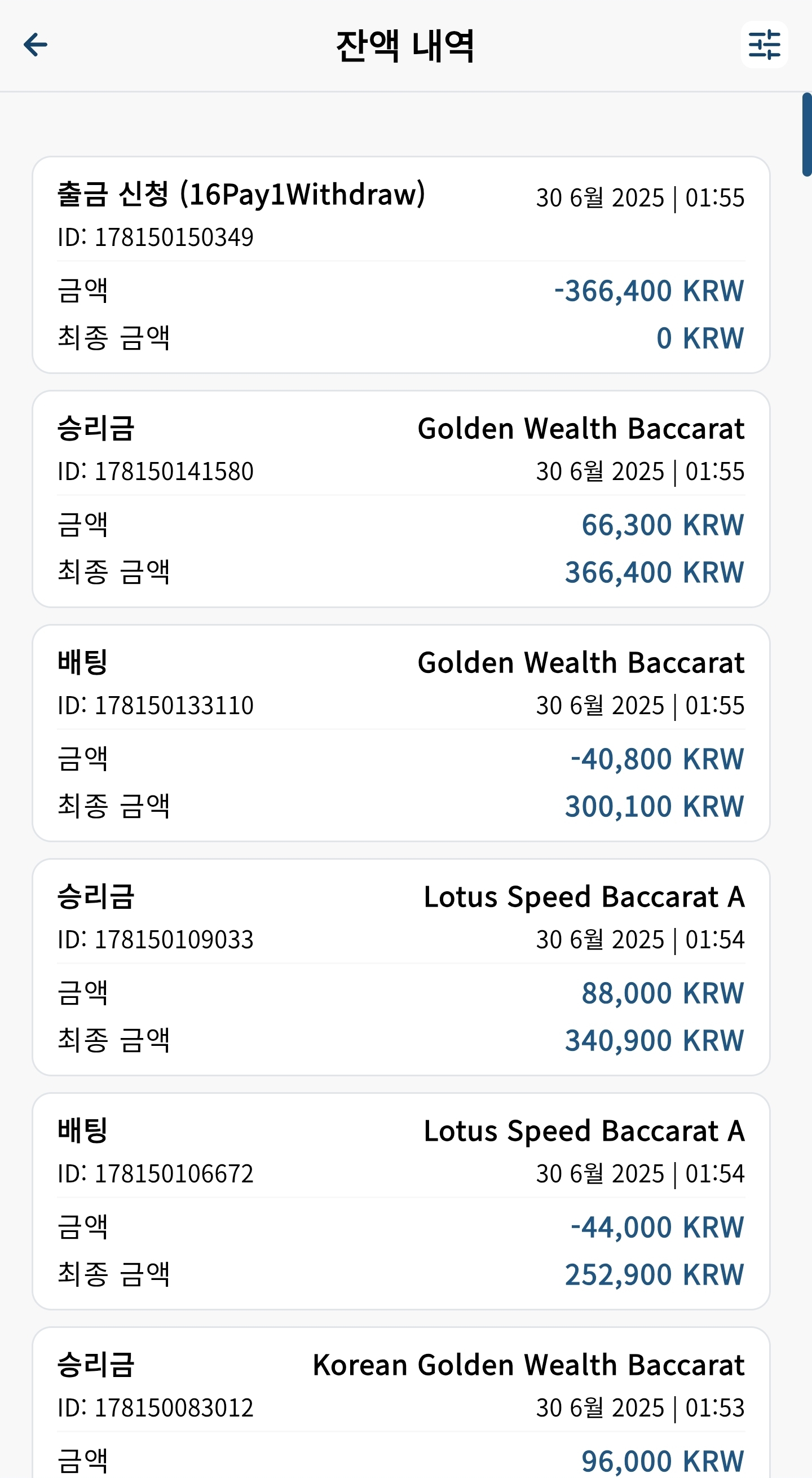Open the filter settings icon

pos(765,45)
